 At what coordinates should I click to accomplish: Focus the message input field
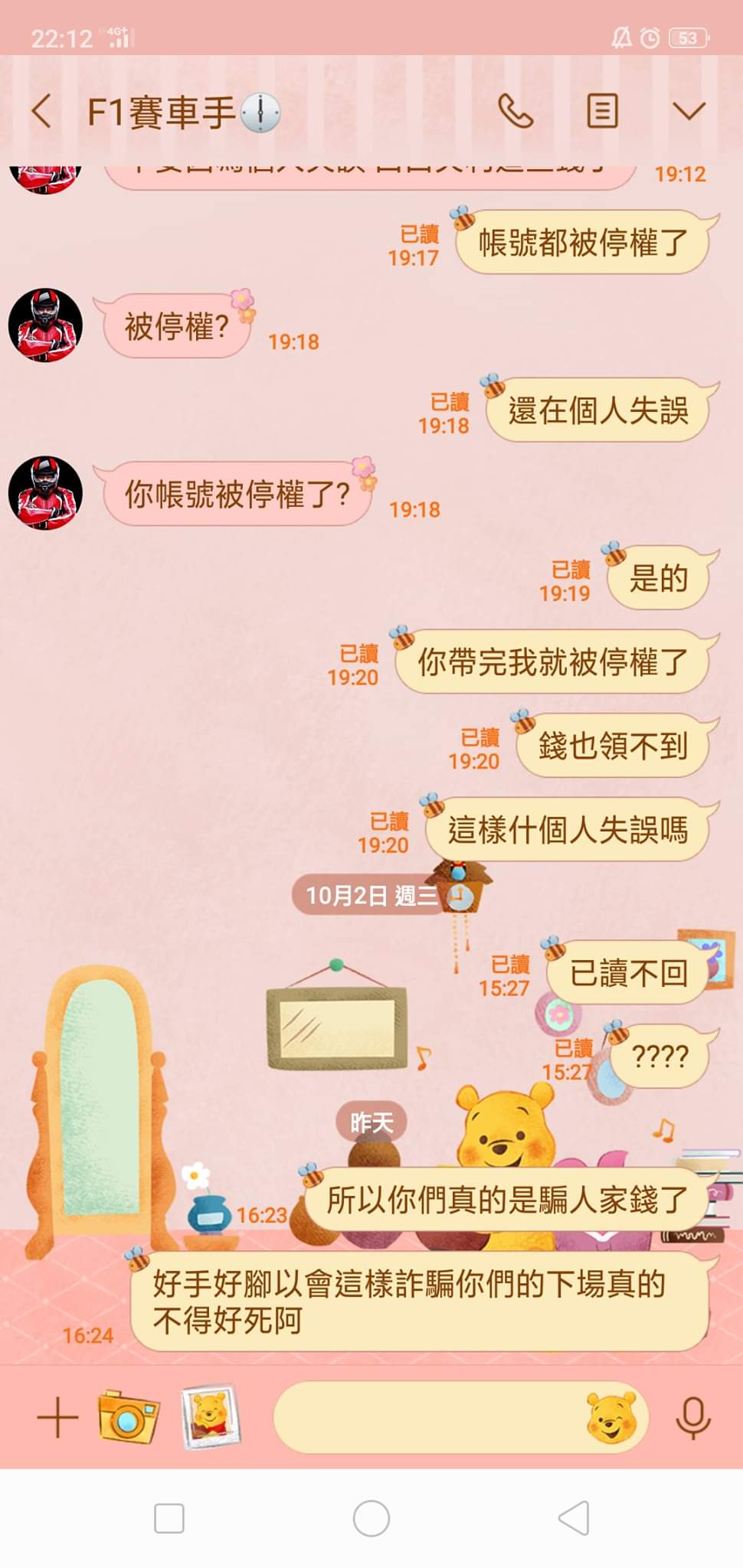429,1418
